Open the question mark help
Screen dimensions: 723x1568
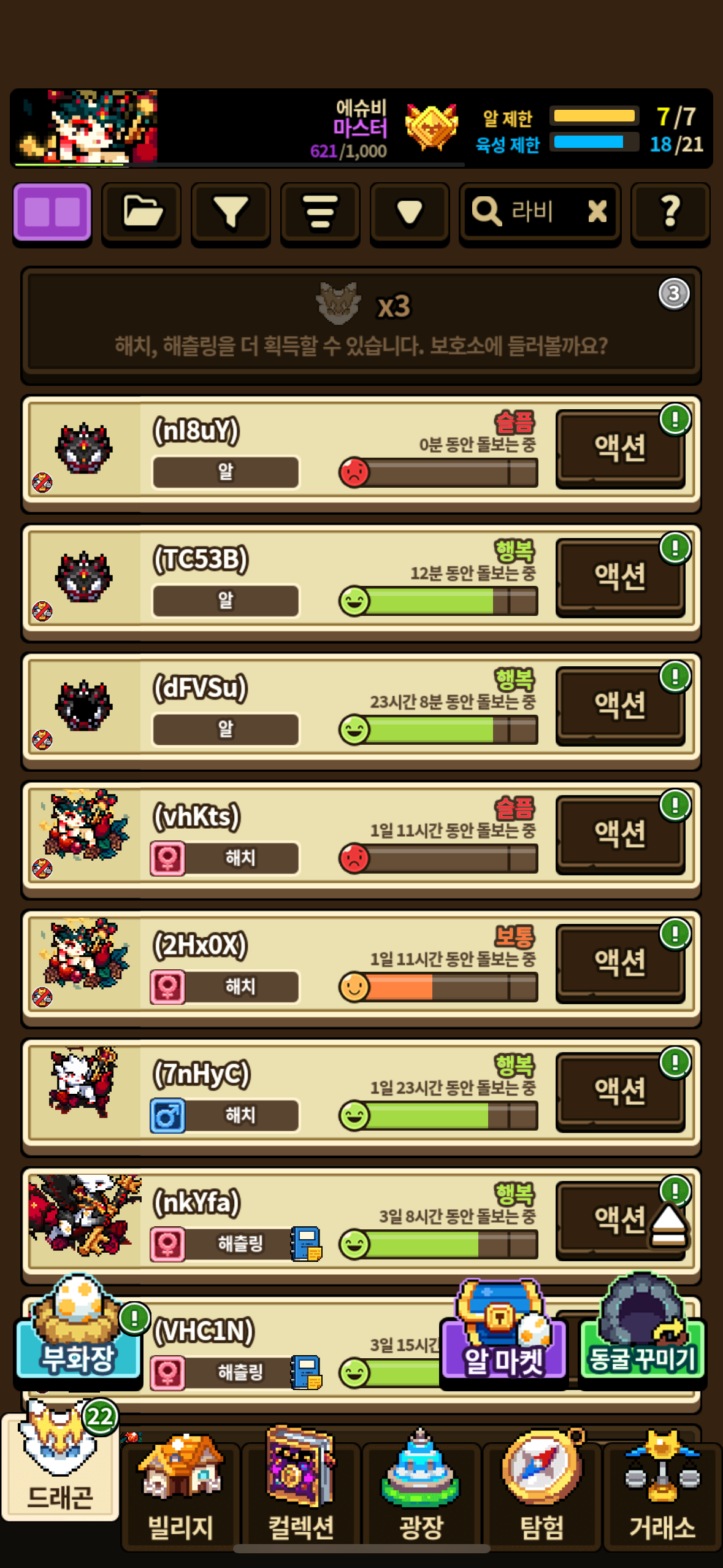(671, 213)
